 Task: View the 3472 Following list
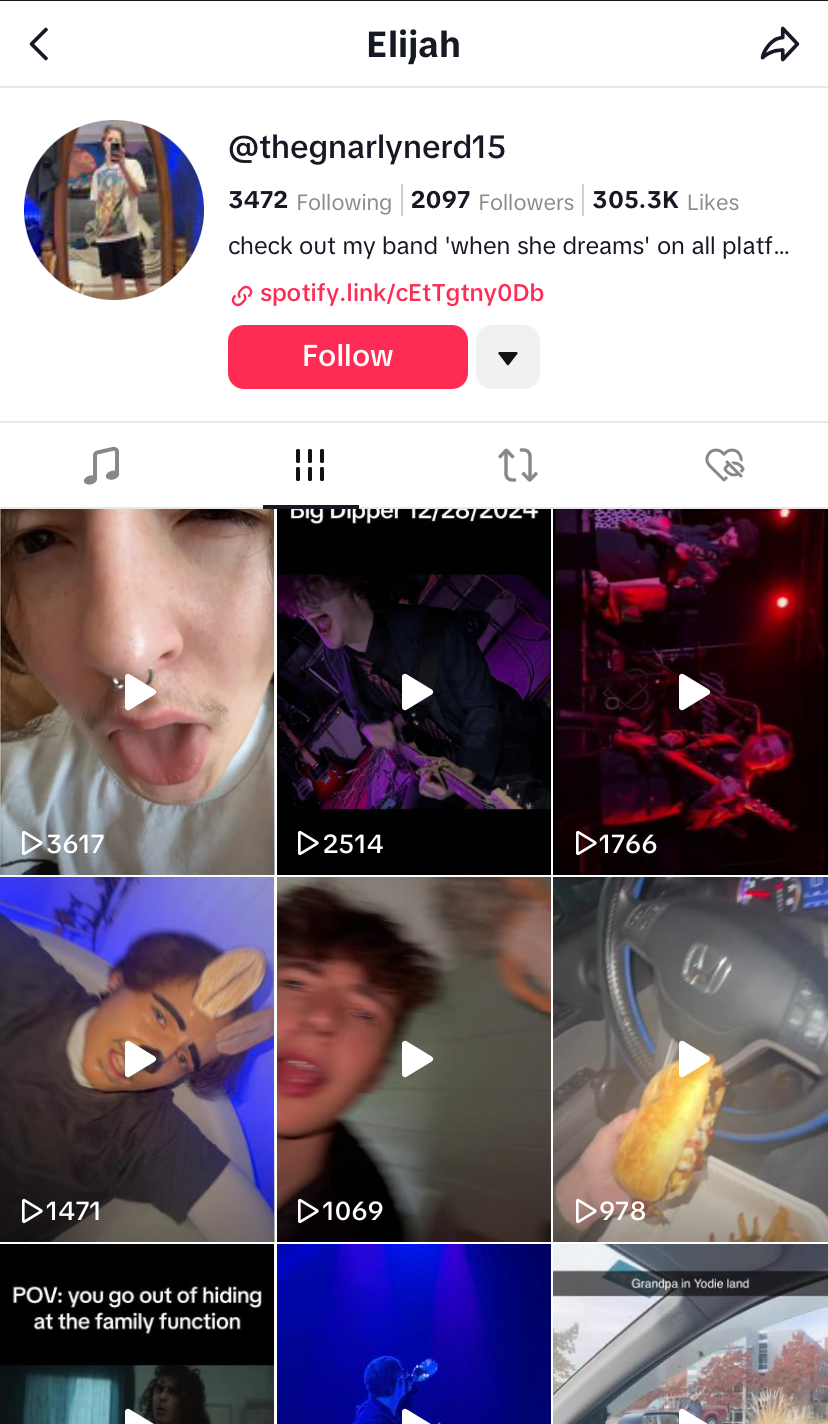pyautogui.click(x=310, y=201)
